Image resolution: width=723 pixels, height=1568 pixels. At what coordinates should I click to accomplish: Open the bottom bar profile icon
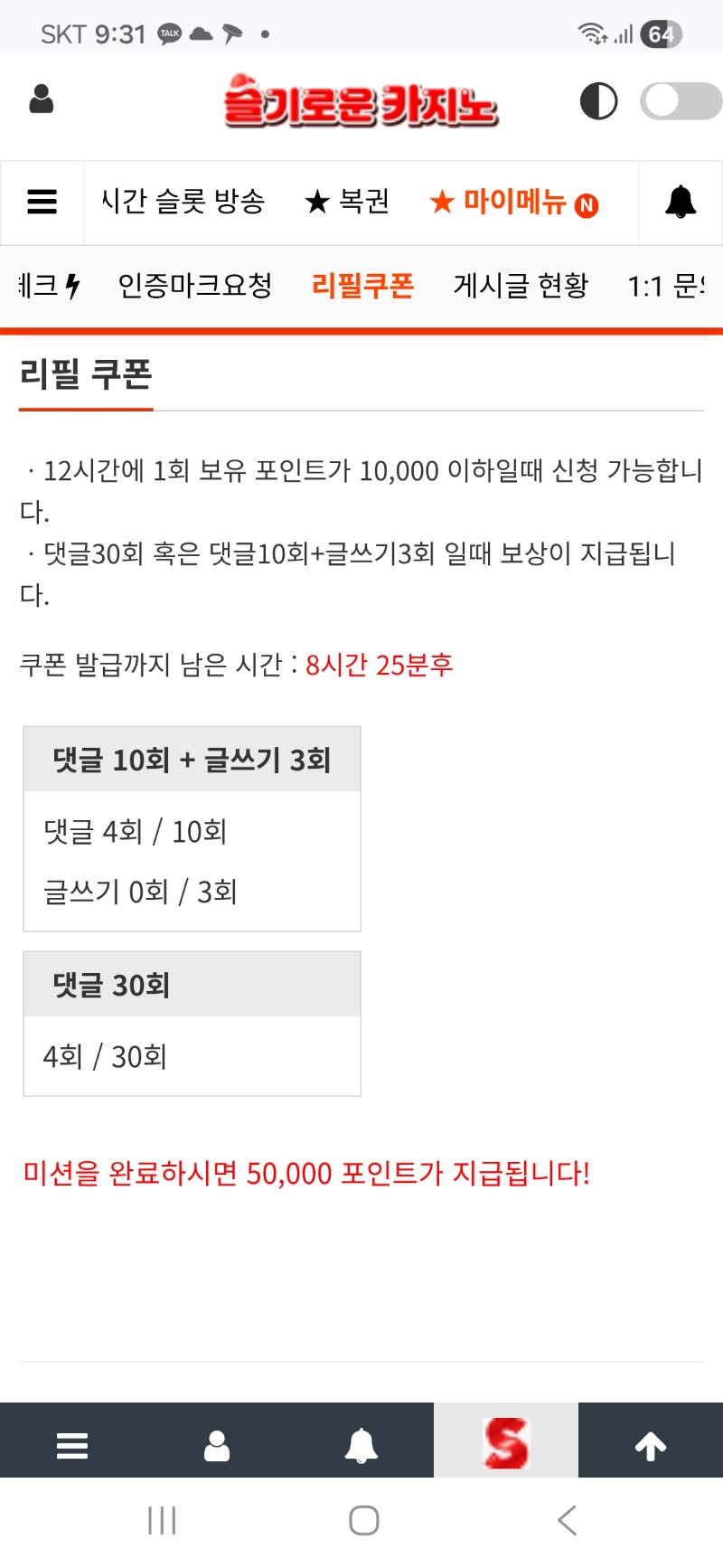pos(217,1445)
